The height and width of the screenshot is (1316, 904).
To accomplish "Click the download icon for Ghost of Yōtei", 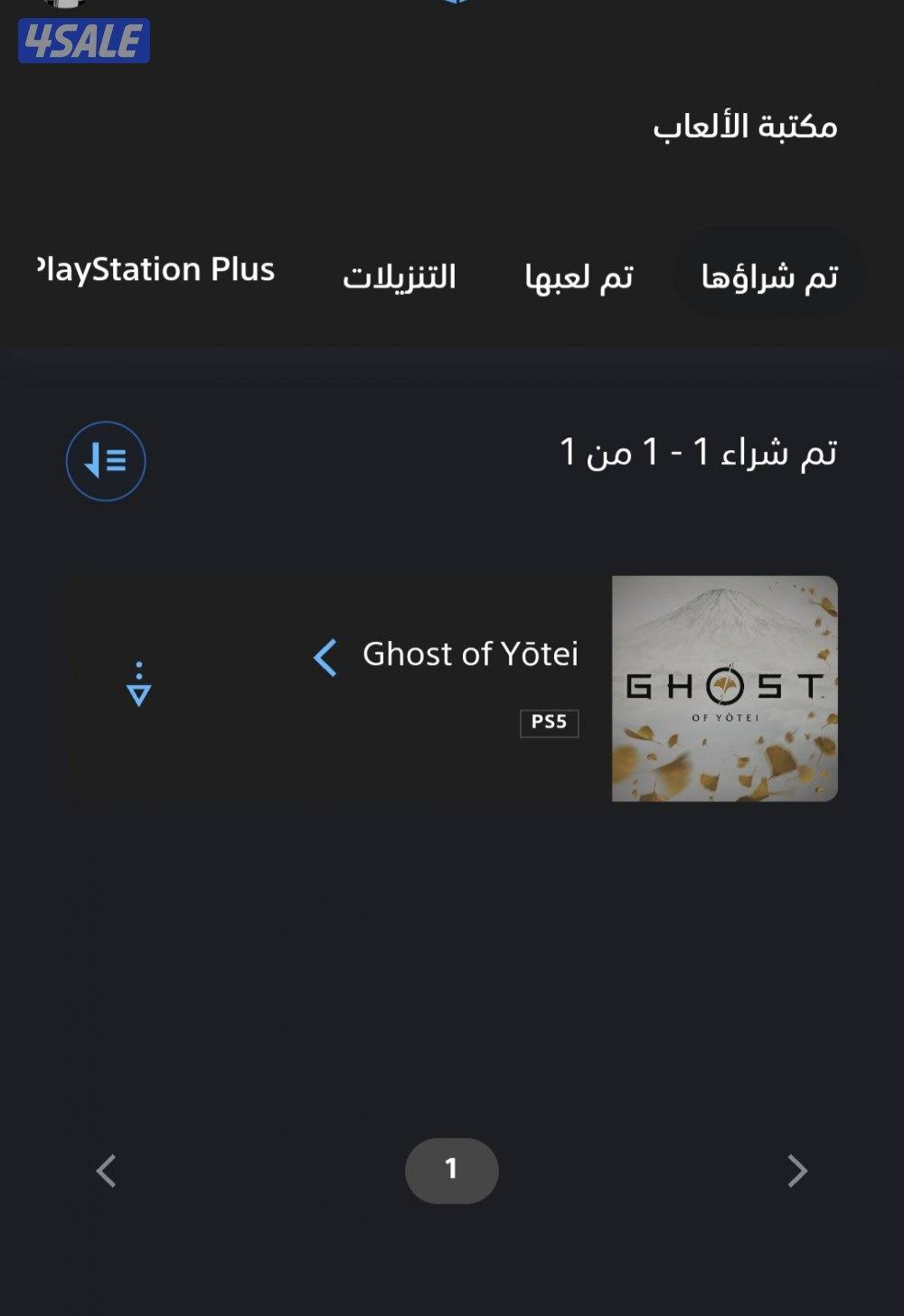I will coord(138,684).
